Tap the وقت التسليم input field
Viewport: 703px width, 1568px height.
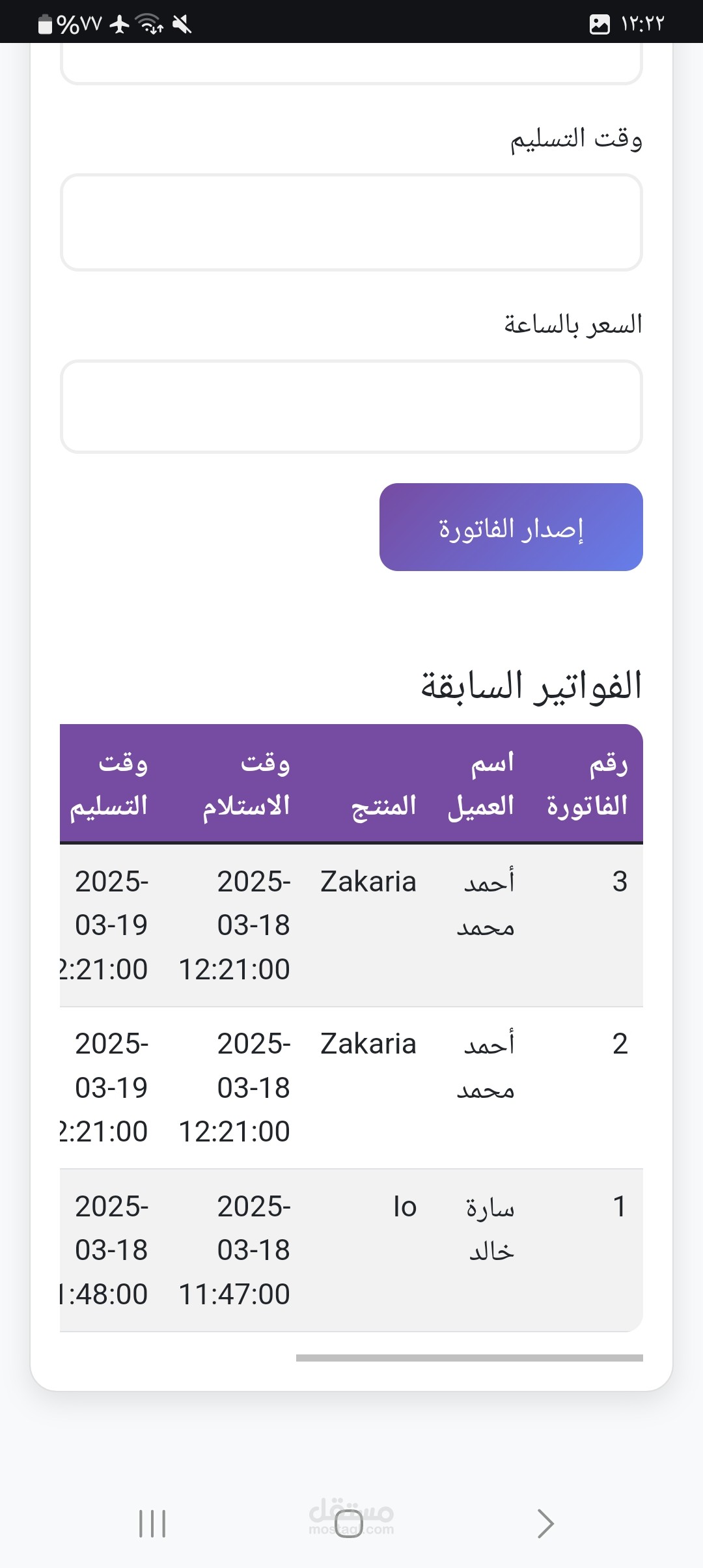351,222
